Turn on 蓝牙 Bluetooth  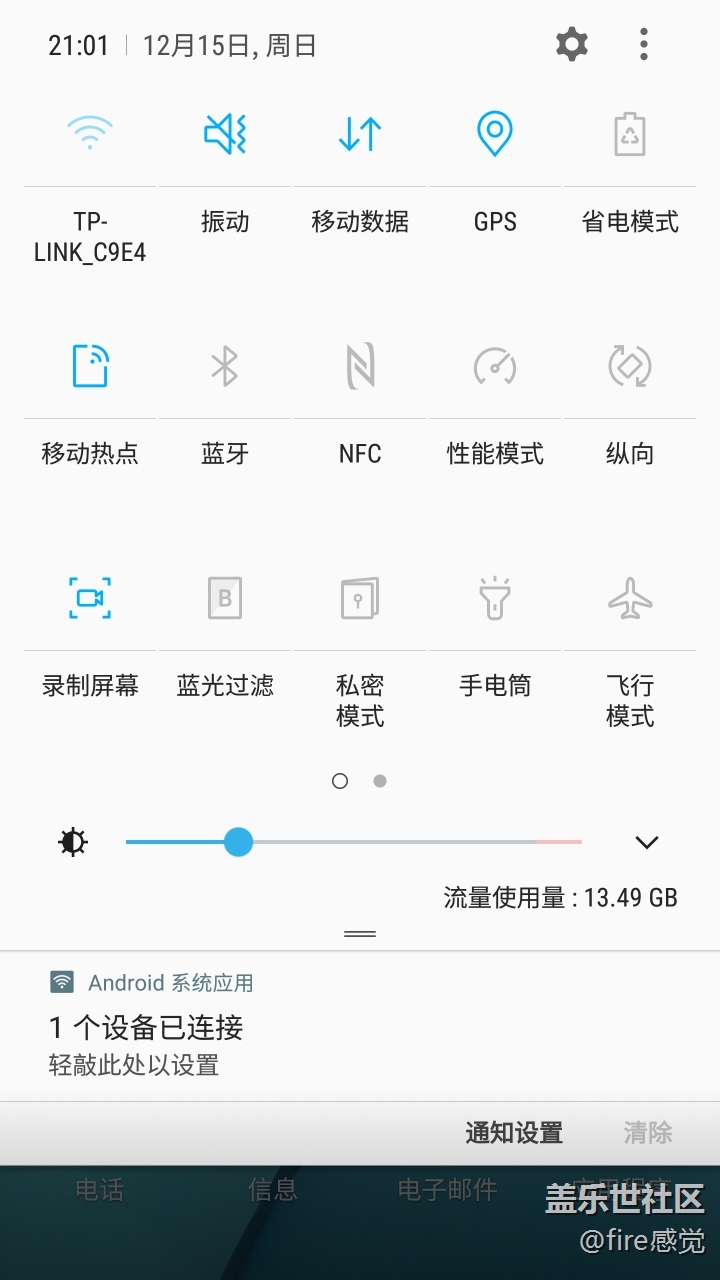(x=225, y=365)
